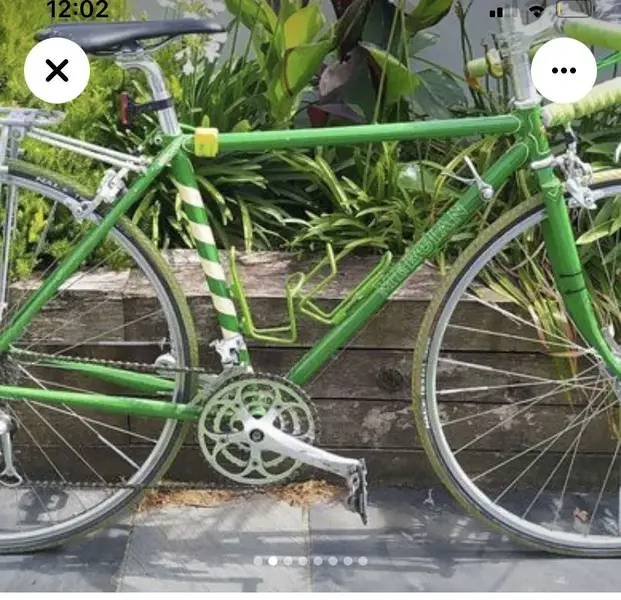
Task: Close the bike listing photo viewer
Action: (57, 70)
